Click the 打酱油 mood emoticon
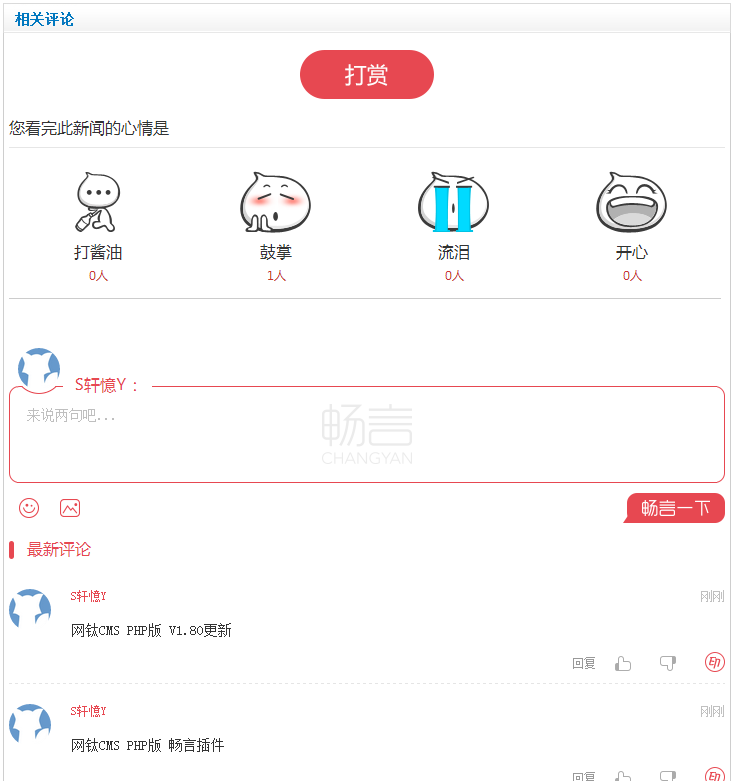This screenshot has width=735, height=781. pyautogui.click(x=98, y=202)
